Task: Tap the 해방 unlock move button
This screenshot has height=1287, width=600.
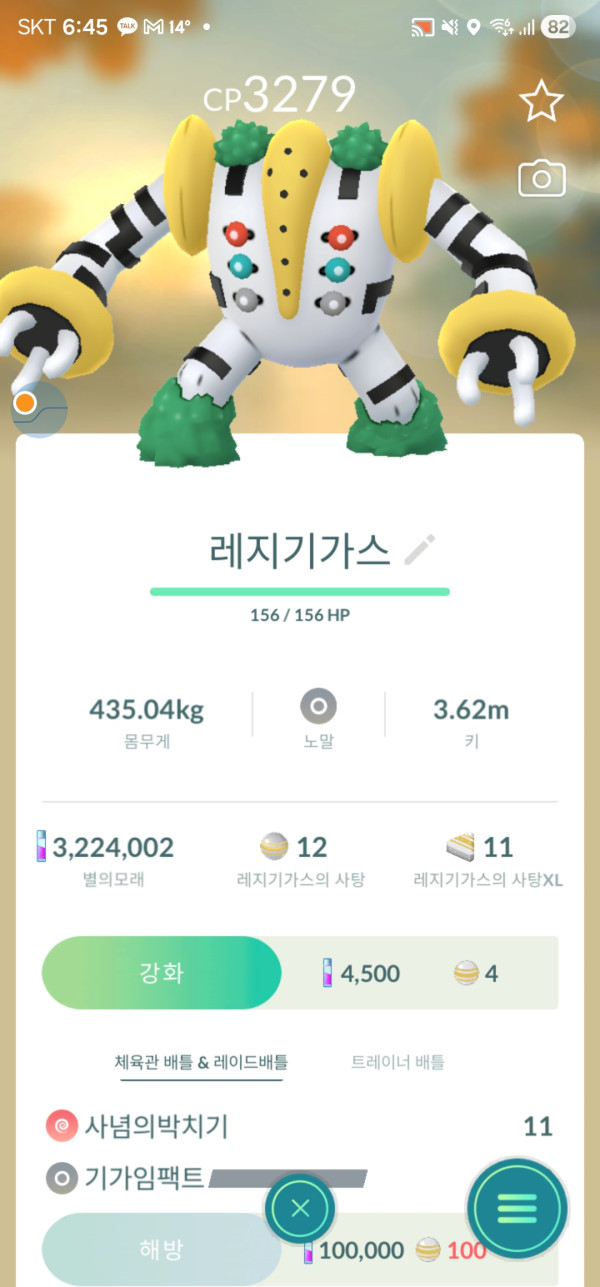Action: (160, 1249)
